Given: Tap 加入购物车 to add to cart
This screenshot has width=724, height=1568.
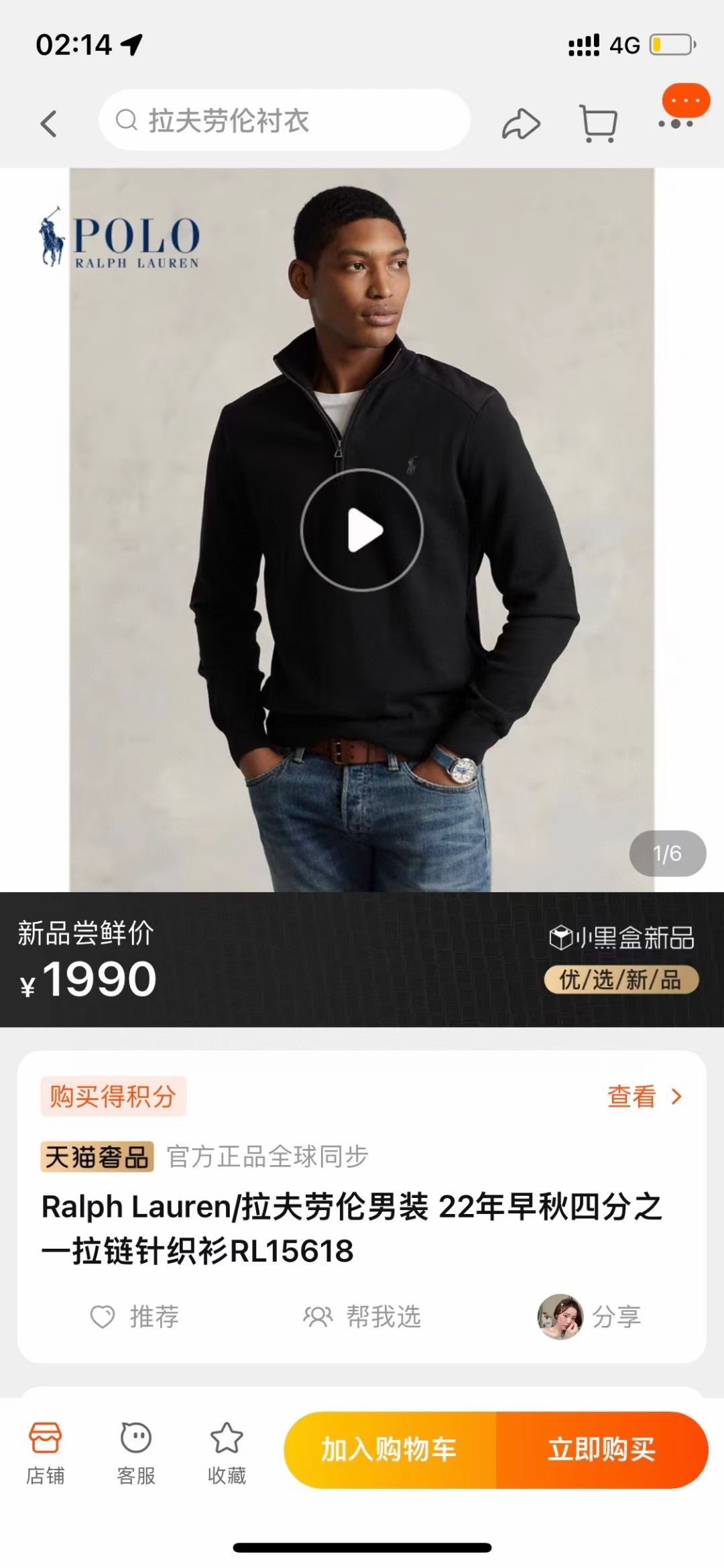Looking at the screenshot, I should [x=389, y=1450].
